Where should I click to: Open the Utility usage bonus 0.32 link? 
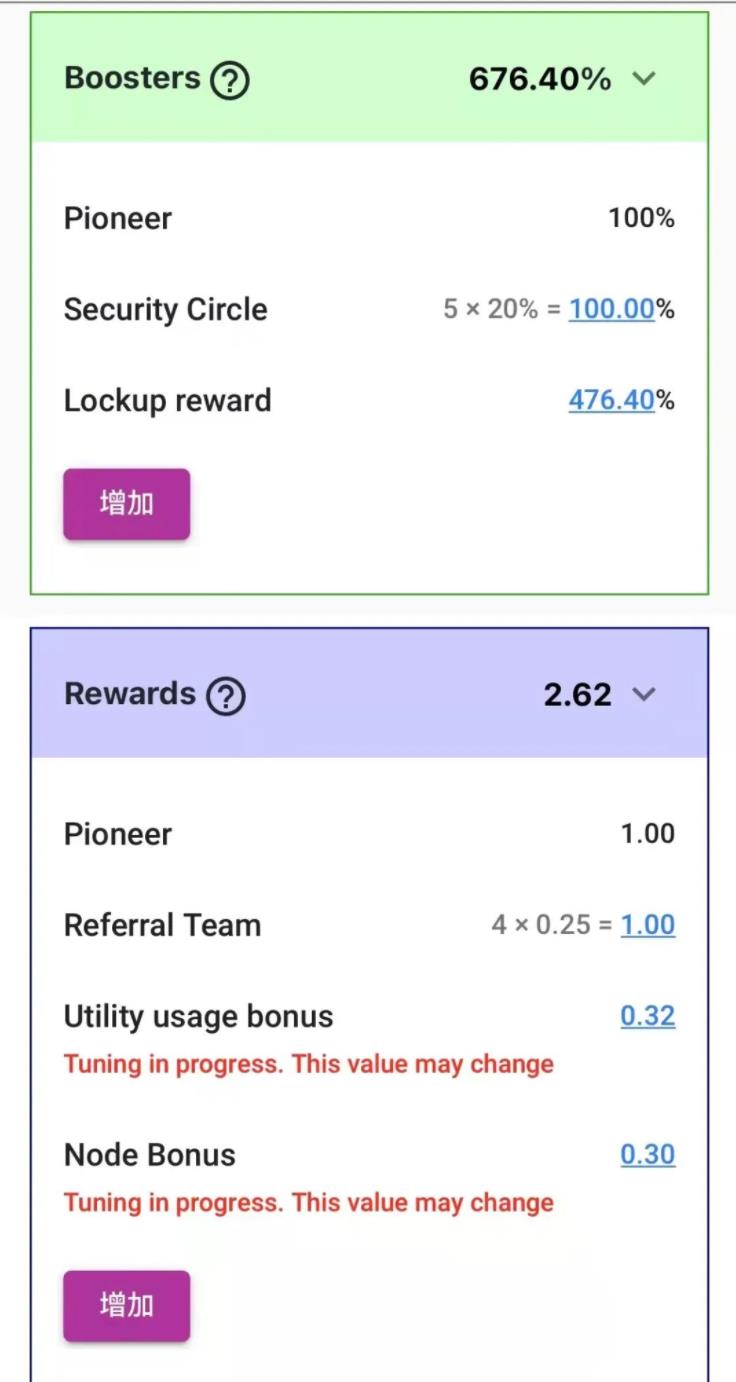pyautogui.click(x=647, y=1016)
